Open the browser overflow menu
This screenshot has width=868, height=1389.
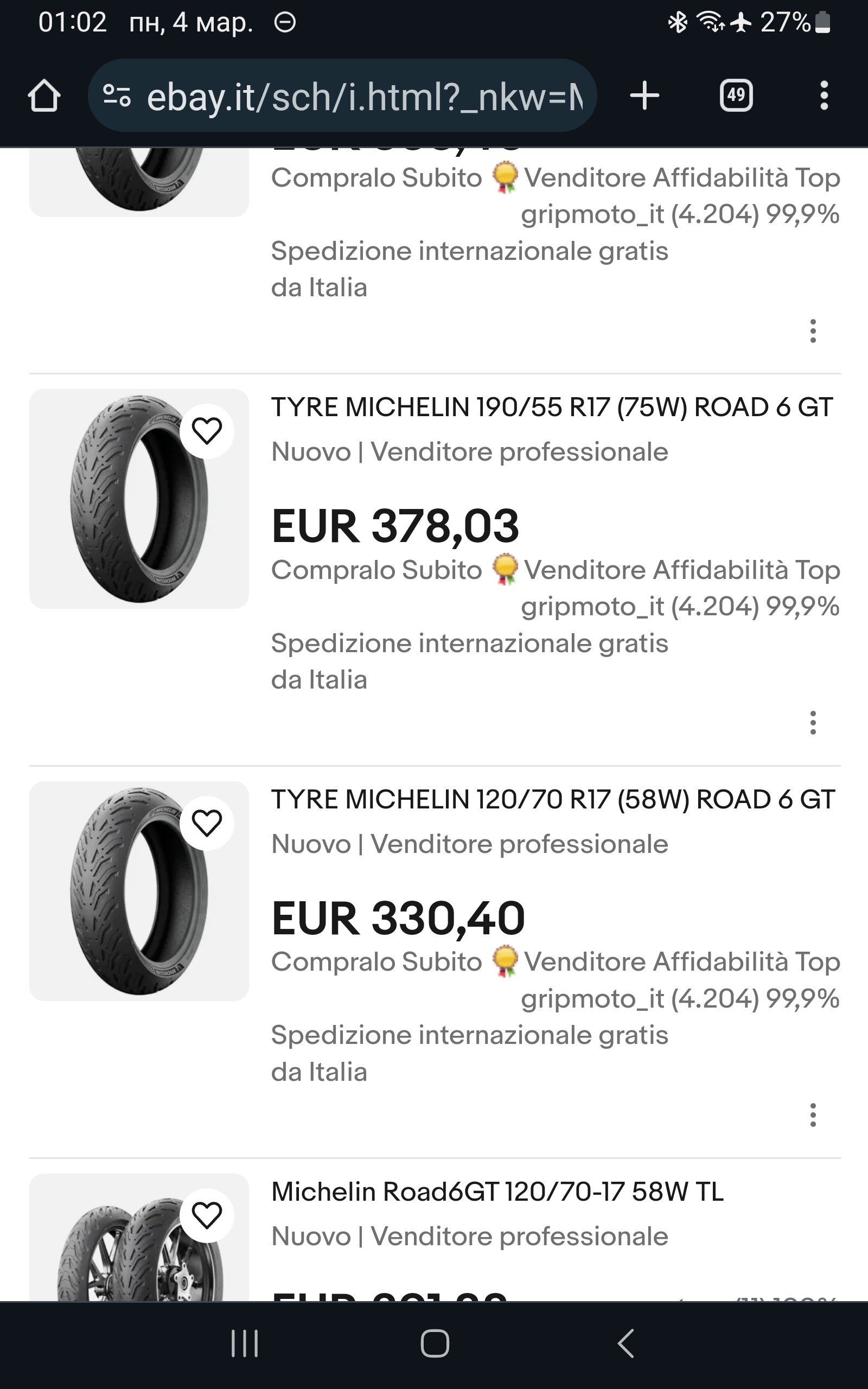tap(824, 95)
